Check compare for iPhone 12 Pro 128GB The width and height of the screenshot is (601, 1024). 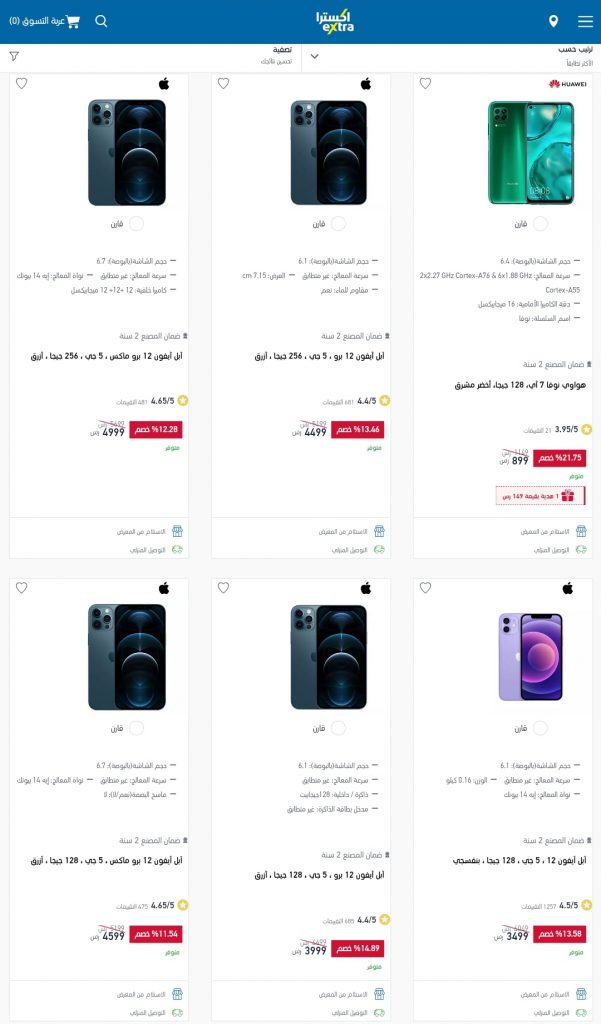(x=338, y=728)
